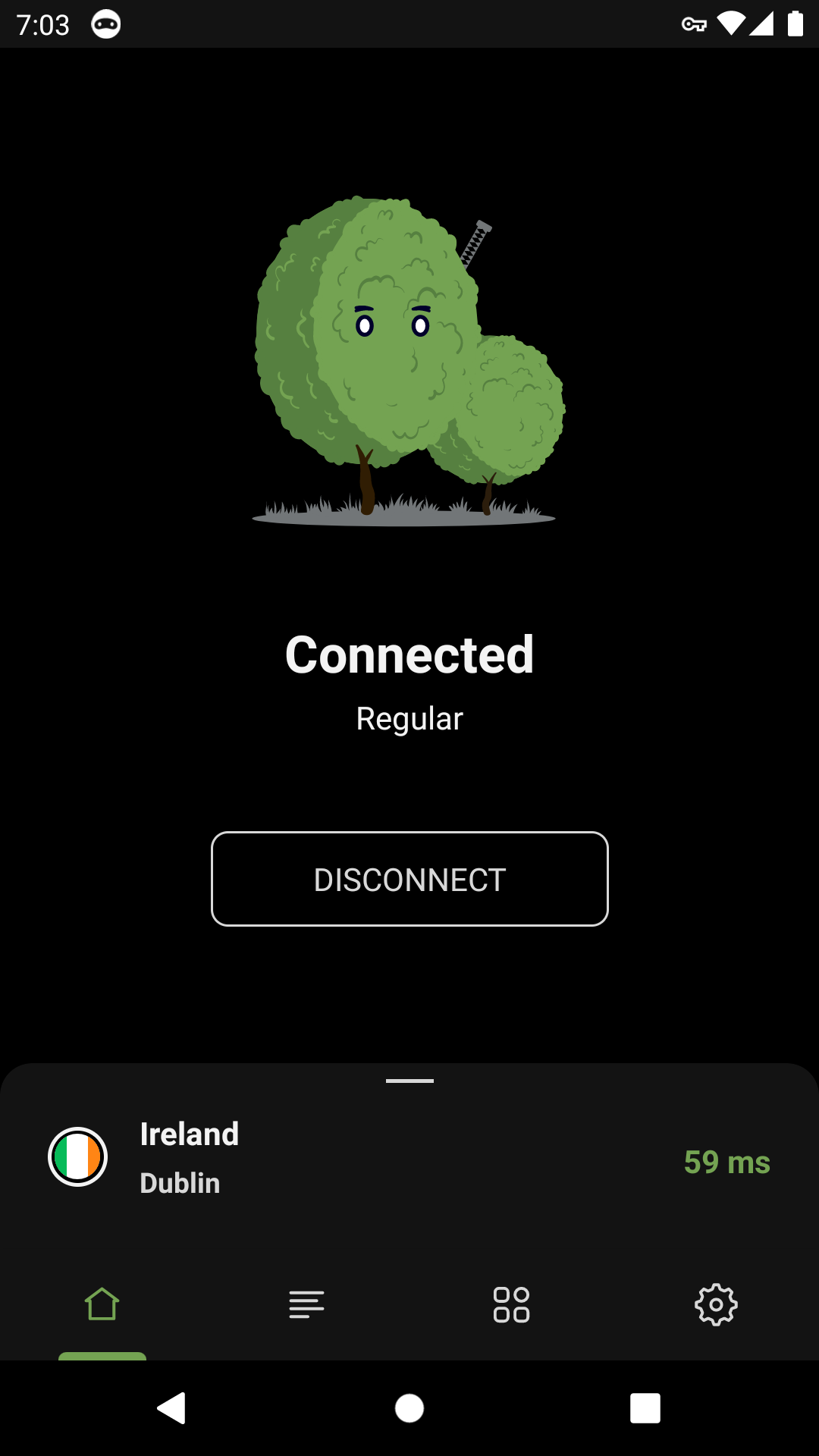Open the Ireland Dublin server row

pyautogui.click(x=409, y=1158)
